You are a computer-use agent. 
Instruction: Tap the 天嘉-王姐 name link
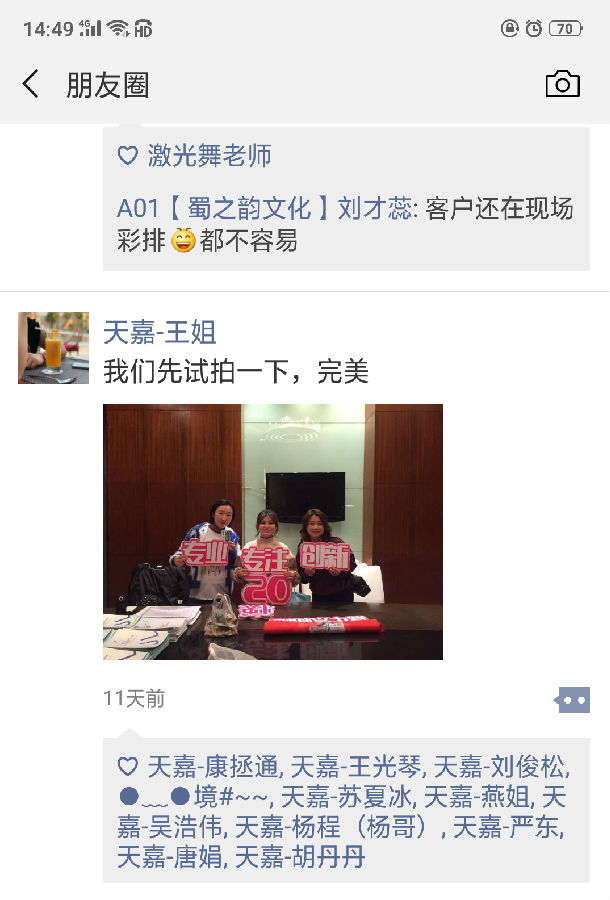tap(160, 332)
